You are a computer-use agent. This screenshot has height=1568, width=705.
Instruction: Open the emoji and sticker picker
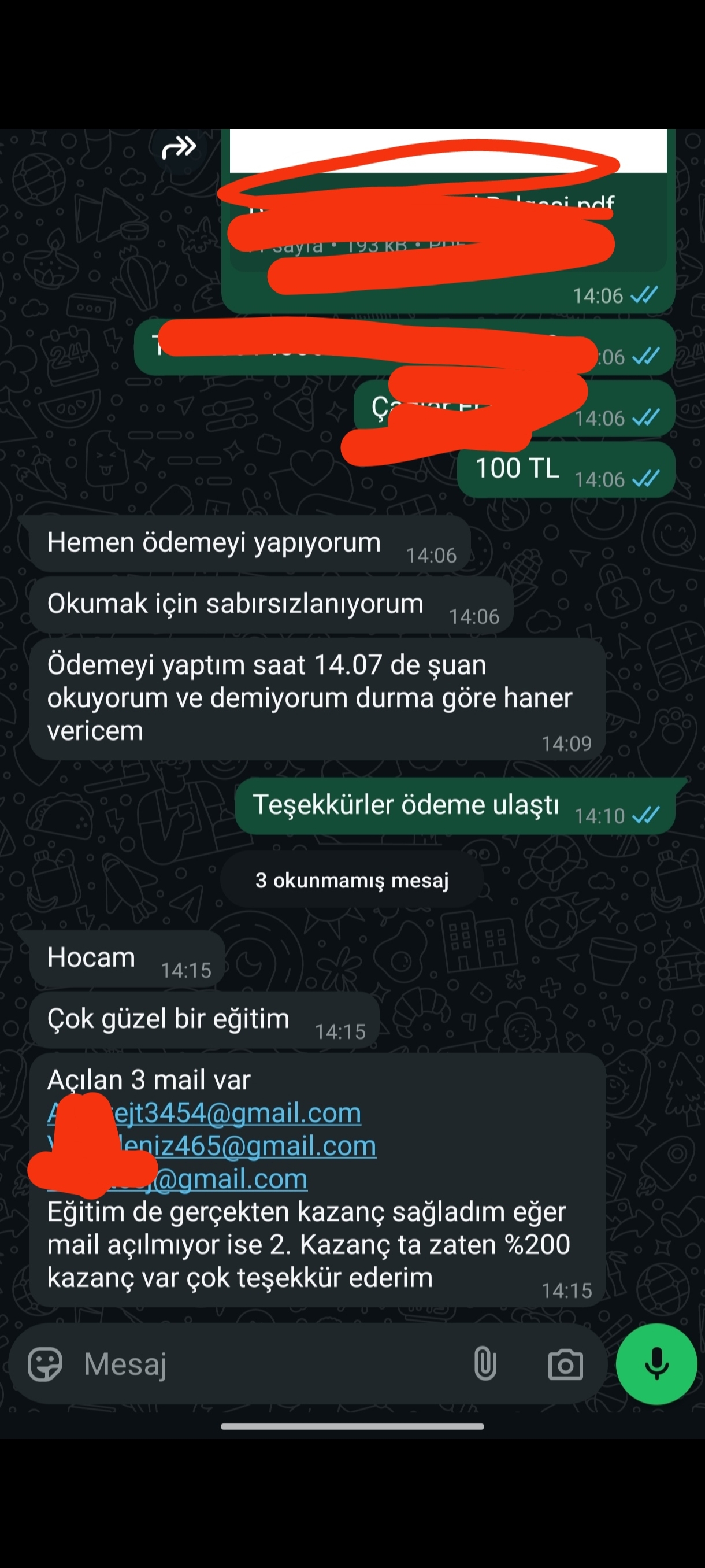(x=45, y=1364)
